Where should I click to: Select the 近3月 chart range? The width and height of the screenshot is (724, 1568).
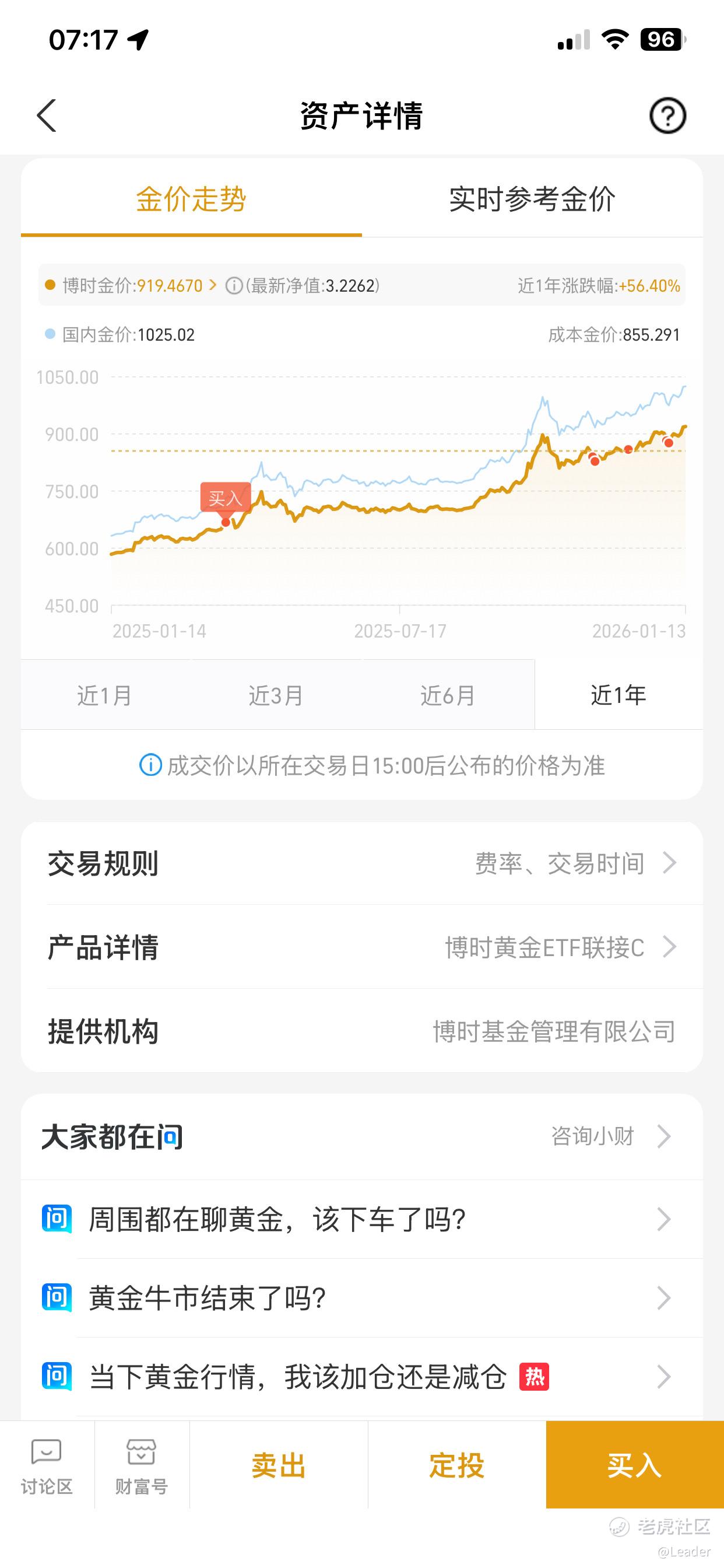click(x=276, y=695)
